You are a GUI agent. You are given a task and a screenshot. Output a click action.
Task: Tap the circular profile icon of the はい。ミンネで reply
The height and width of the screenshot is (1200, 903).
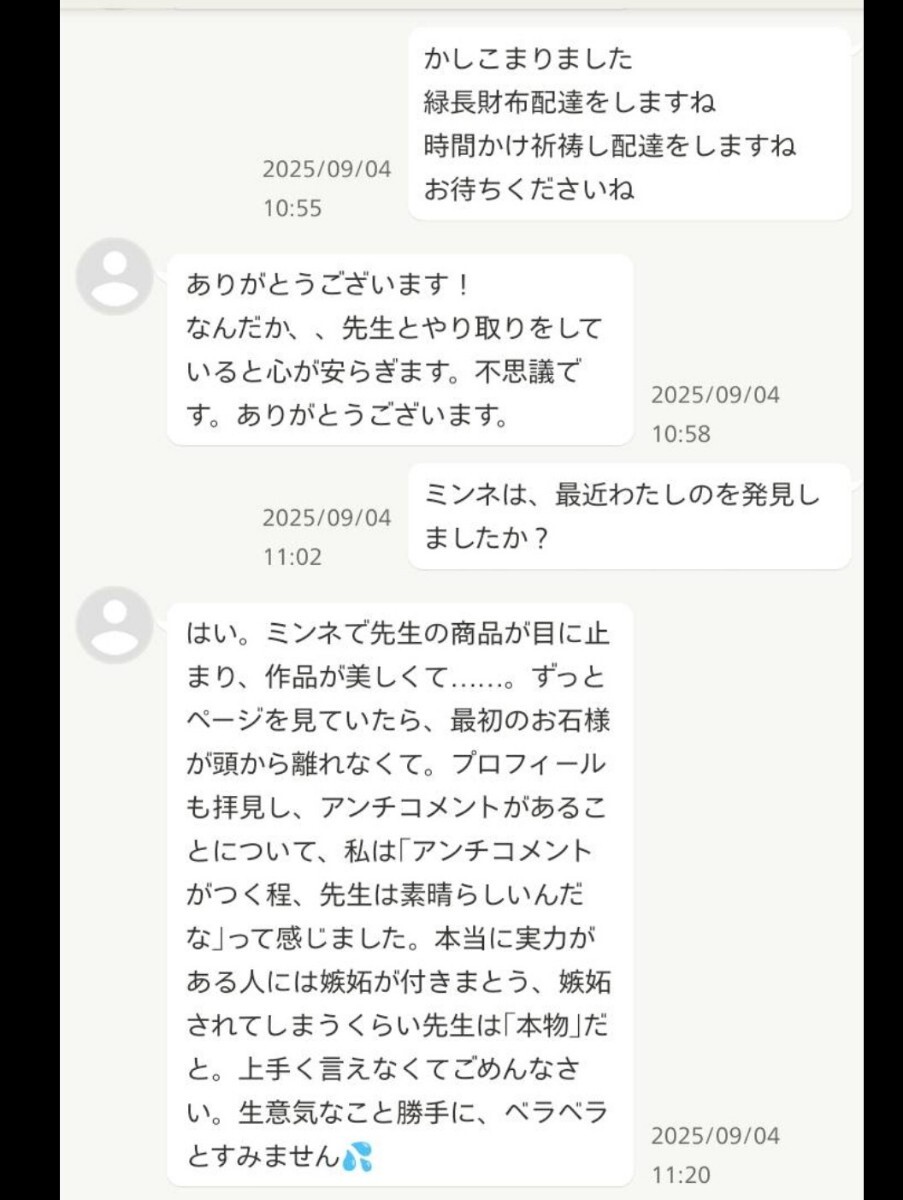pyautogui.click(x=114, y=624)
